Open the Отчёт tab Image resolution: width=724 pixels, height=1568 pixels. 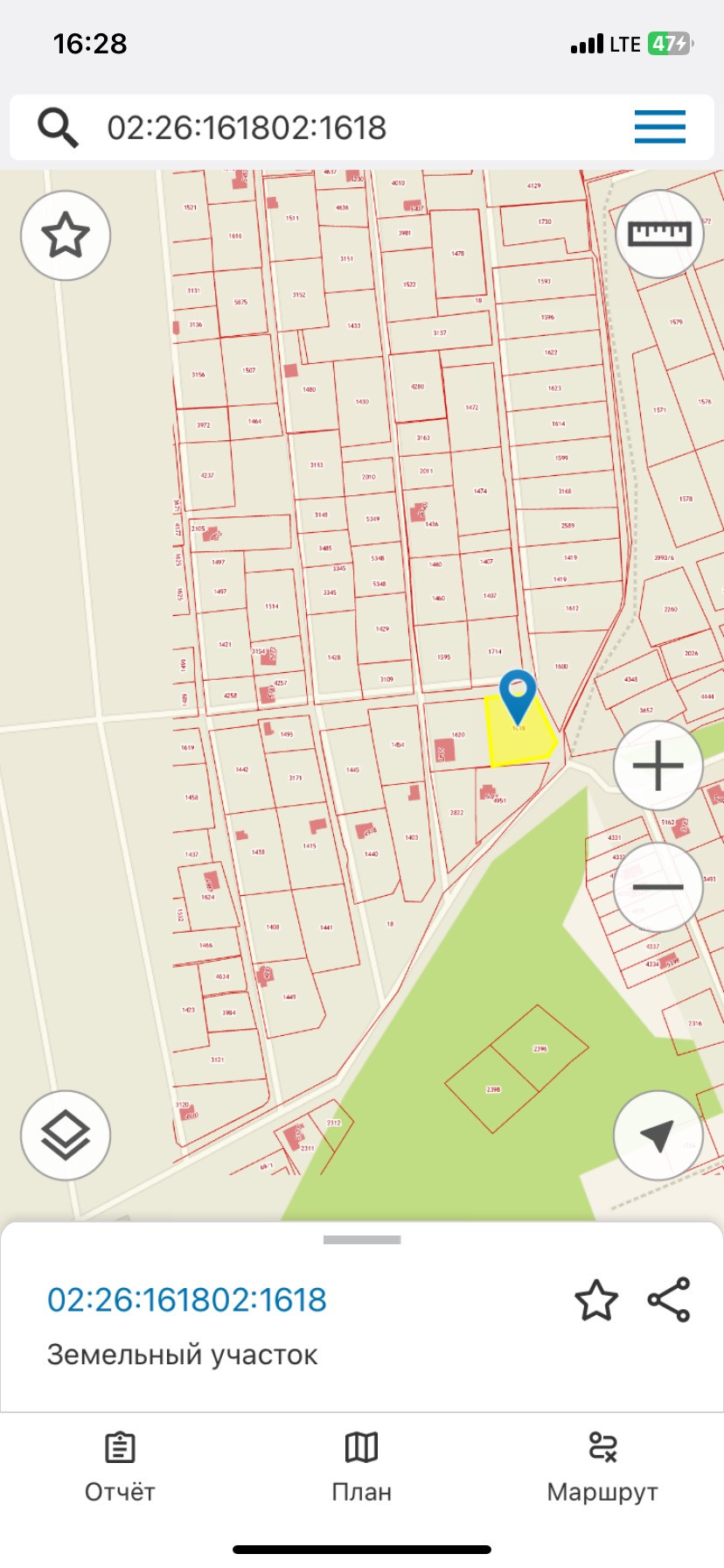120,1468
